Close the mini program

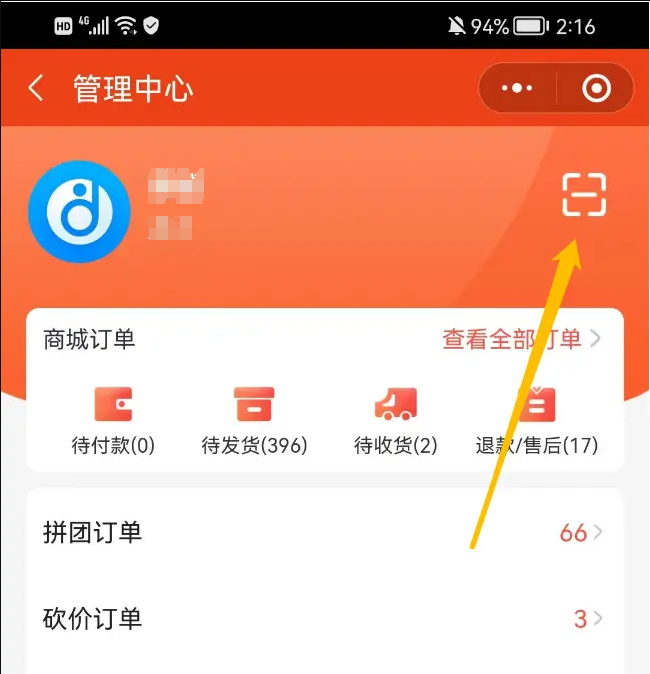[x=596, y=89]
